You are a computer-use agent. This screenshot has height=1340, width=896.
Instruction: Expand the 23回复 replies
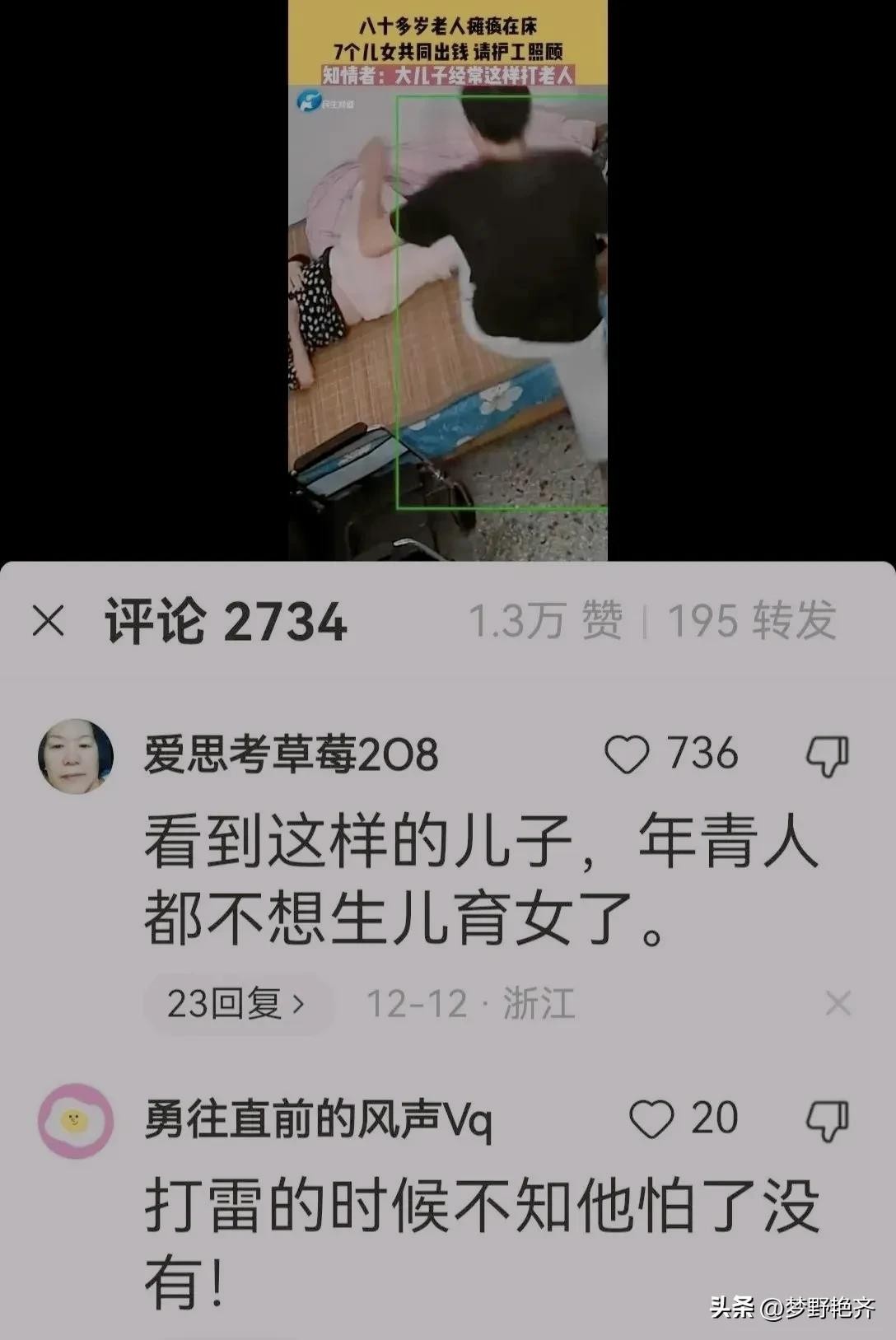[237, 1004]
